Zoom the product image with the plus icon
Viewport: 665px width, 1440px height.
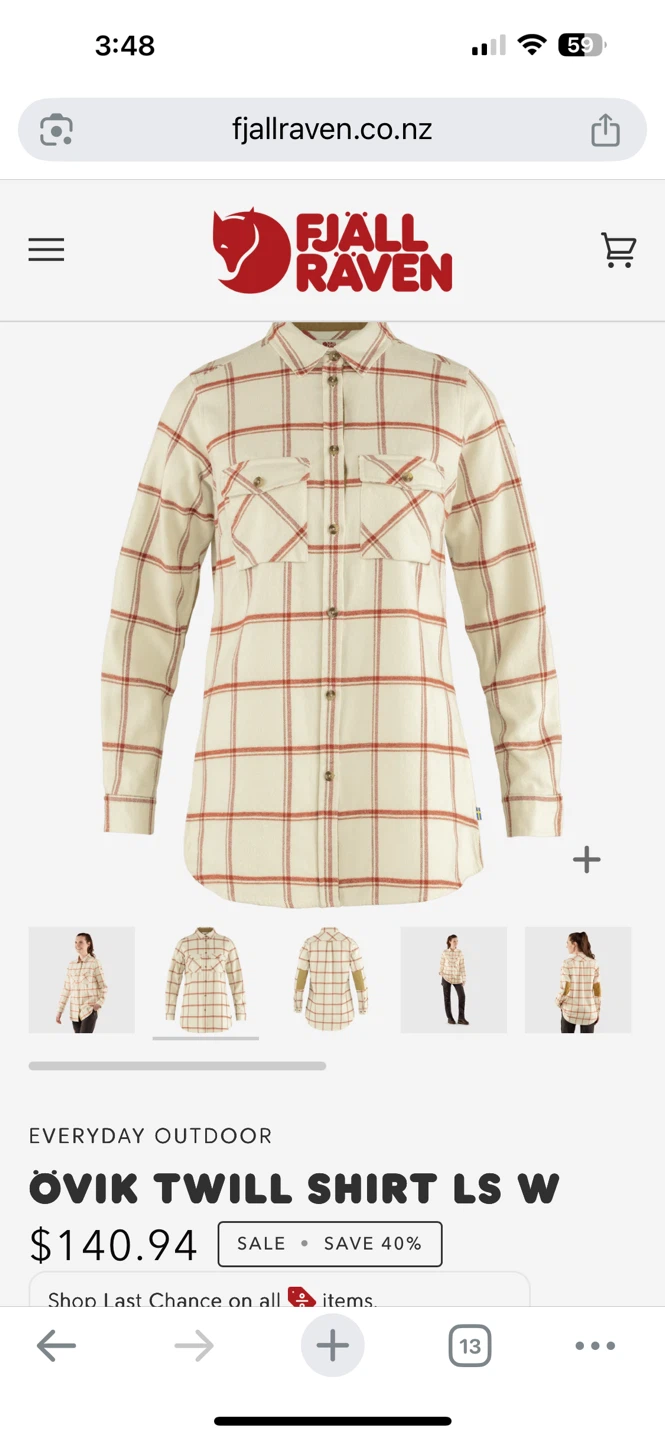click(587, 859)
